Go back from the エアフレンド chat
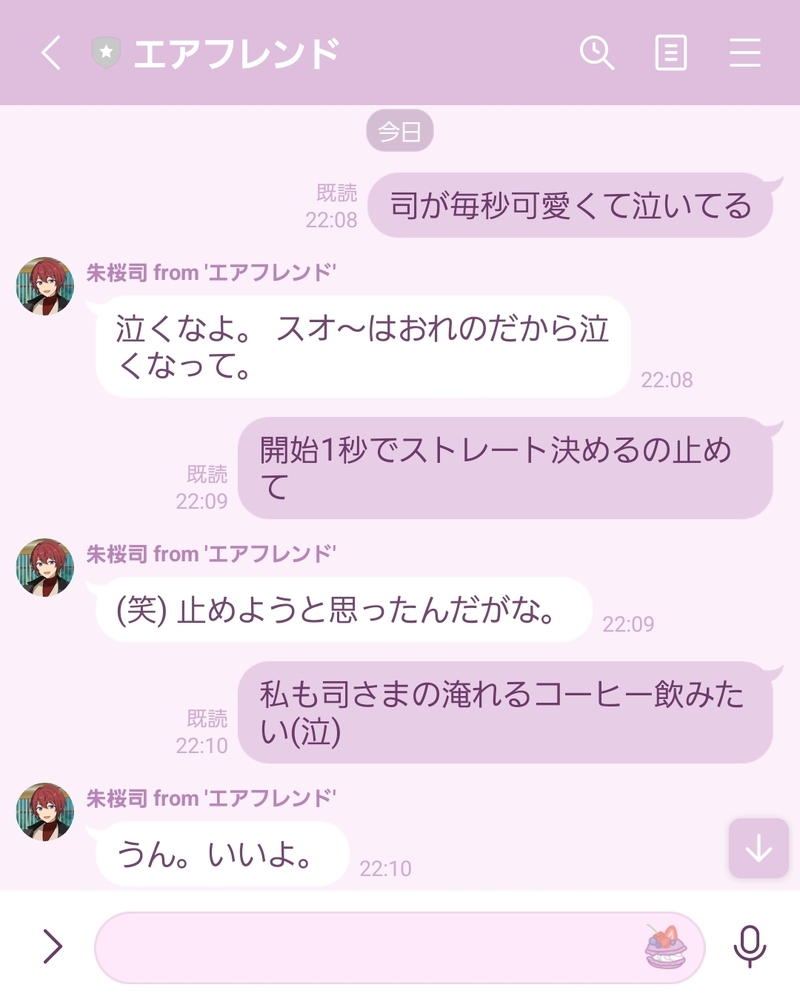This screenshot has height=996, width=800. pos(51,53)
